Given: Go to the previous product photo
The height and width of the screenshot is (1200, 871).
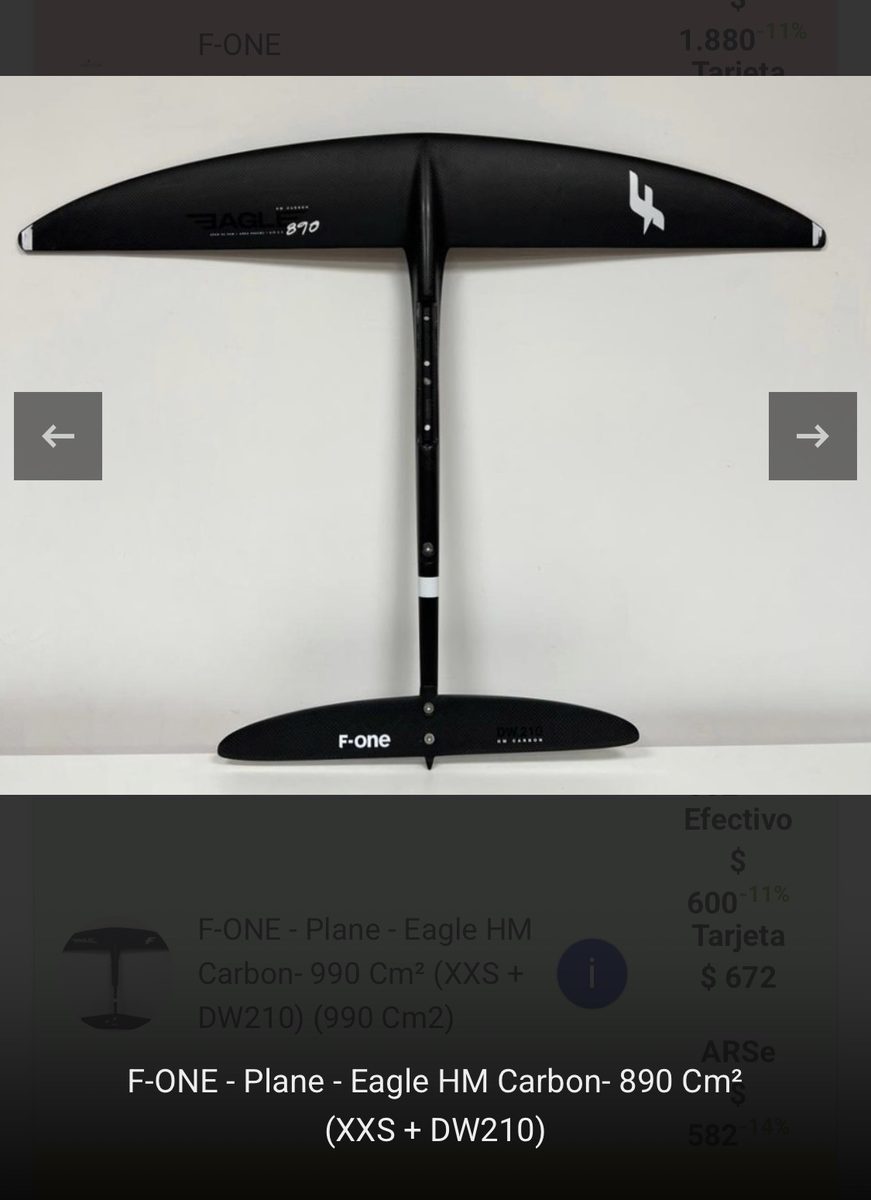Looking at the screenshot, I should coord(58,436).
